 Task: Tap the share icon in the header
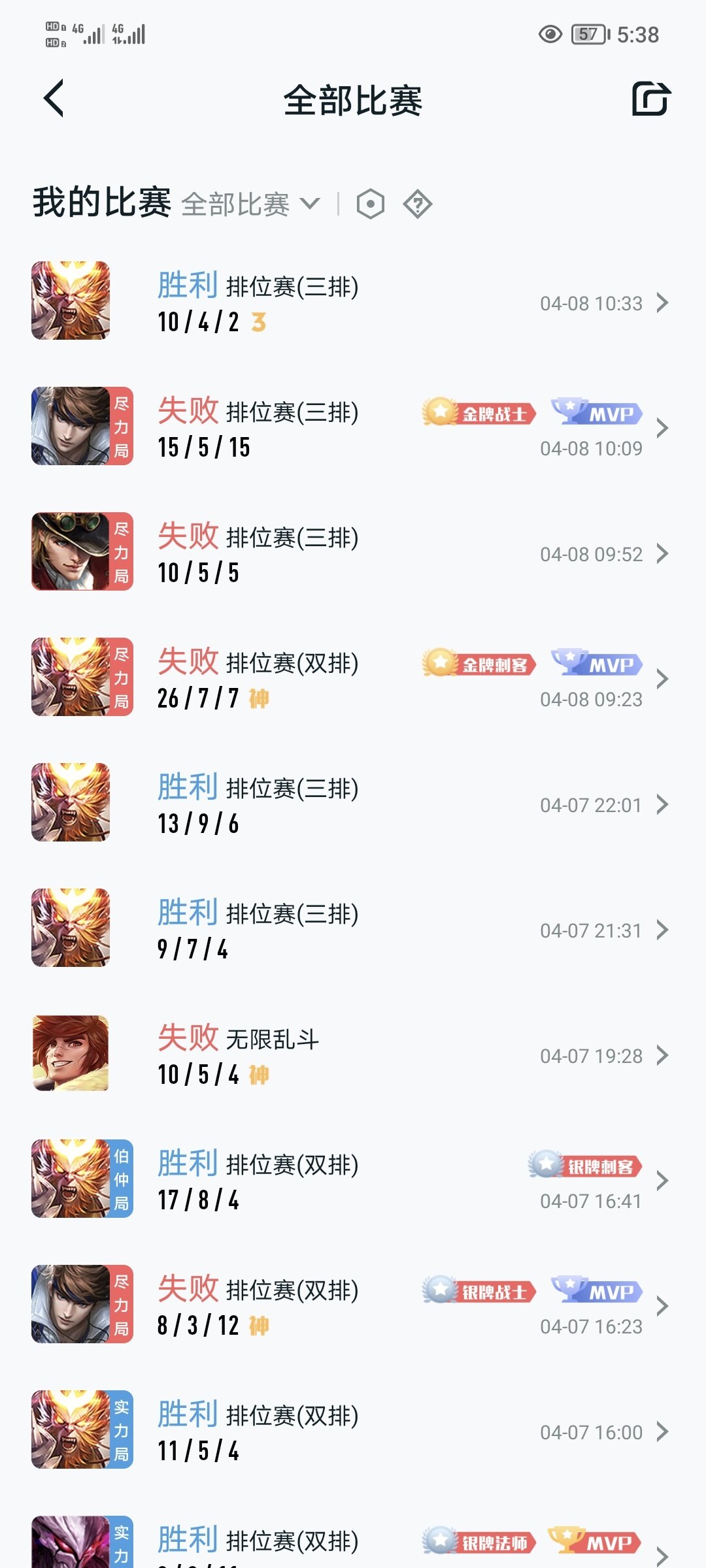pos(651,99)
